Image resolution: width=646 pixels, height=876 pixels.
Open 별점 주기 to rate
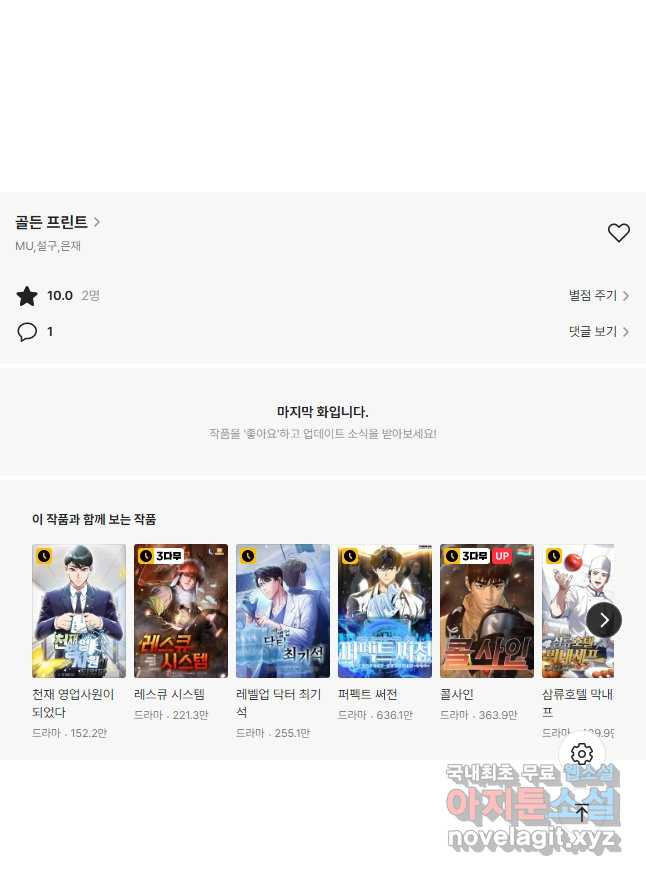coord(598,295)
